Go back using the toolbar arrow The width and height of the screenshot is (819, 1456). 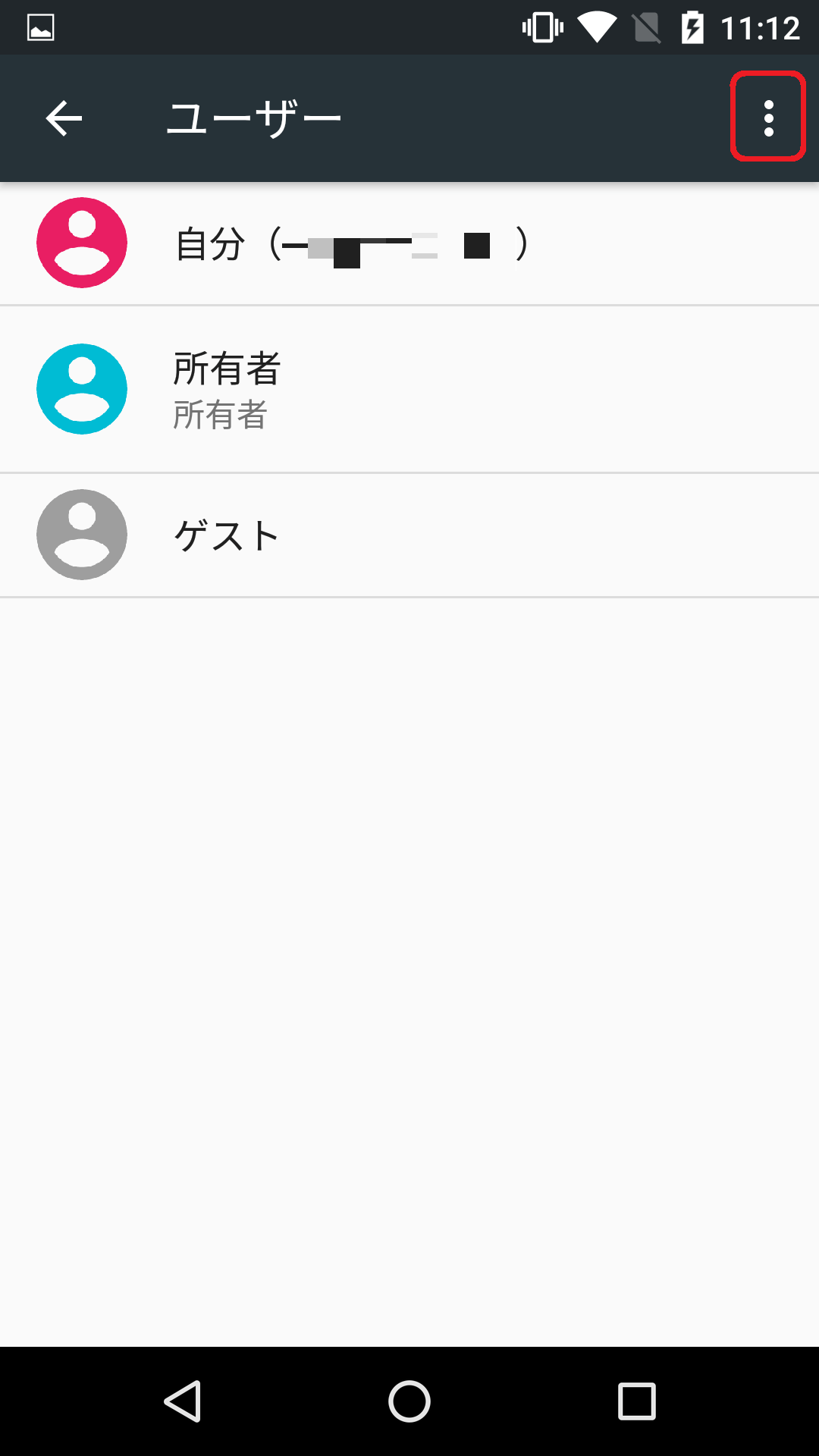64,118
